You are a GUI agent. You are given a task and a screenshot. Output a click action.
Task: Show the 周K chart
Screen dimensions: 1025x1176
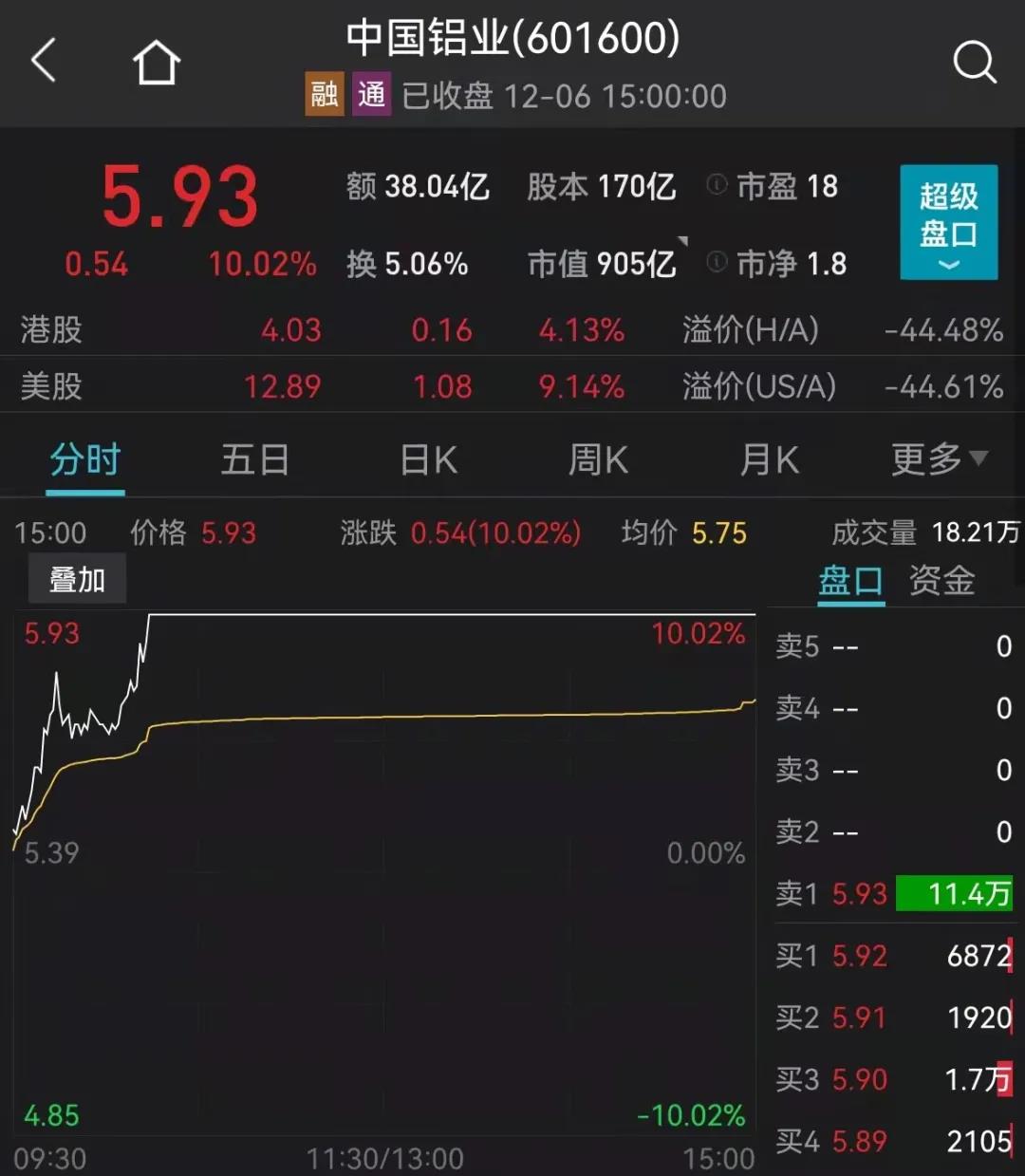[598, 460]
